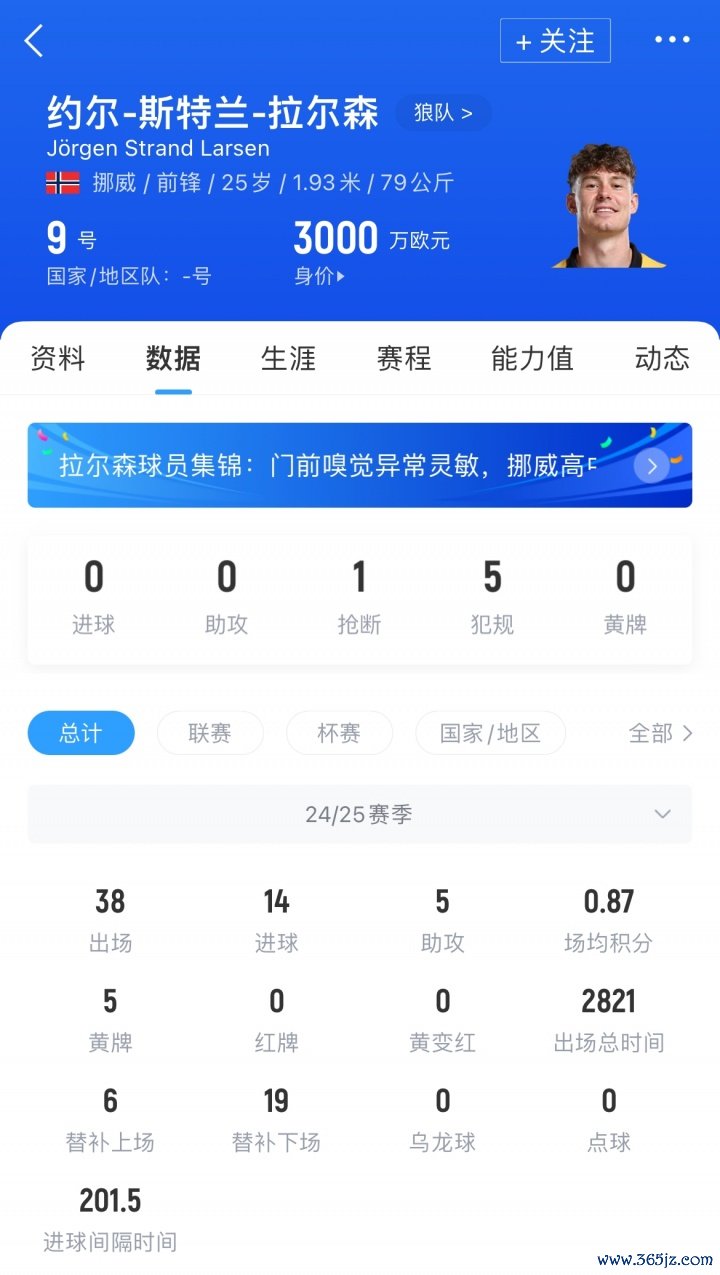Viewport: 720px width, 1275px height.
Task: View the 身价 market value details
Action: (320, 276)
